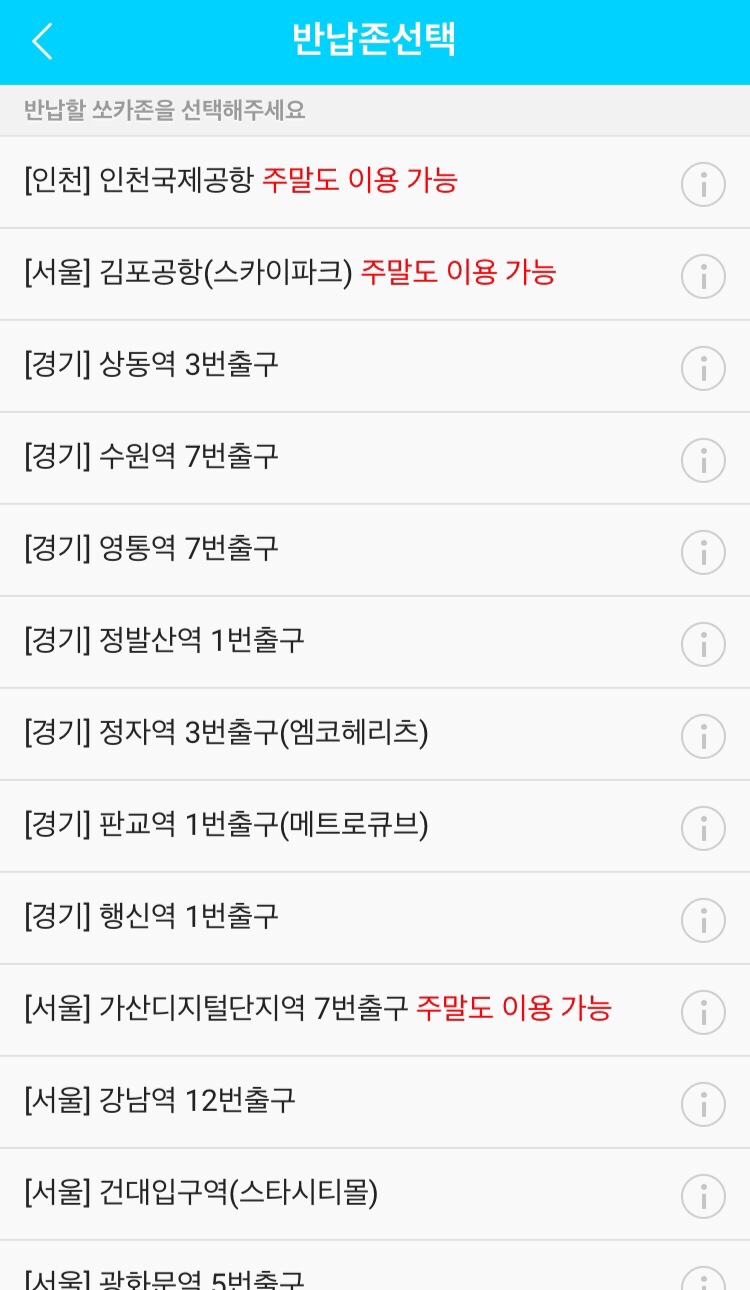View info for 가산디지털단지역 7번출구
The image size is (750, 1290).
coord(703,1012)
